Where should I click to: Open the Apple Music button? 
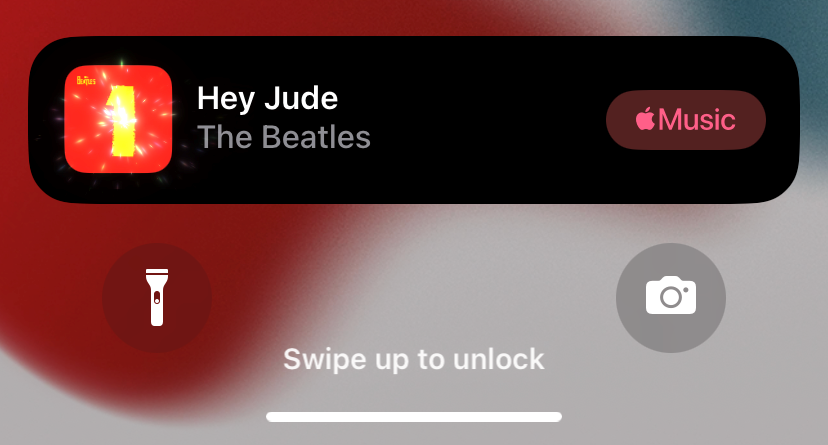tap(685, 120)
